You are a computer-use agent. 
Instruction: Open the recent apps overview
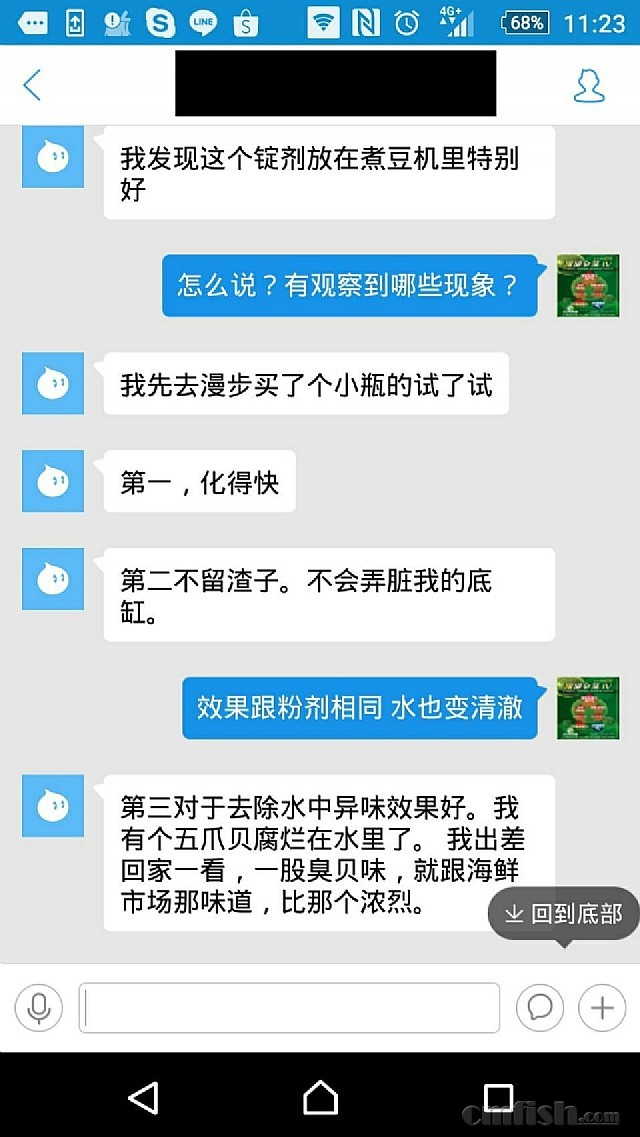[498, 1097]
